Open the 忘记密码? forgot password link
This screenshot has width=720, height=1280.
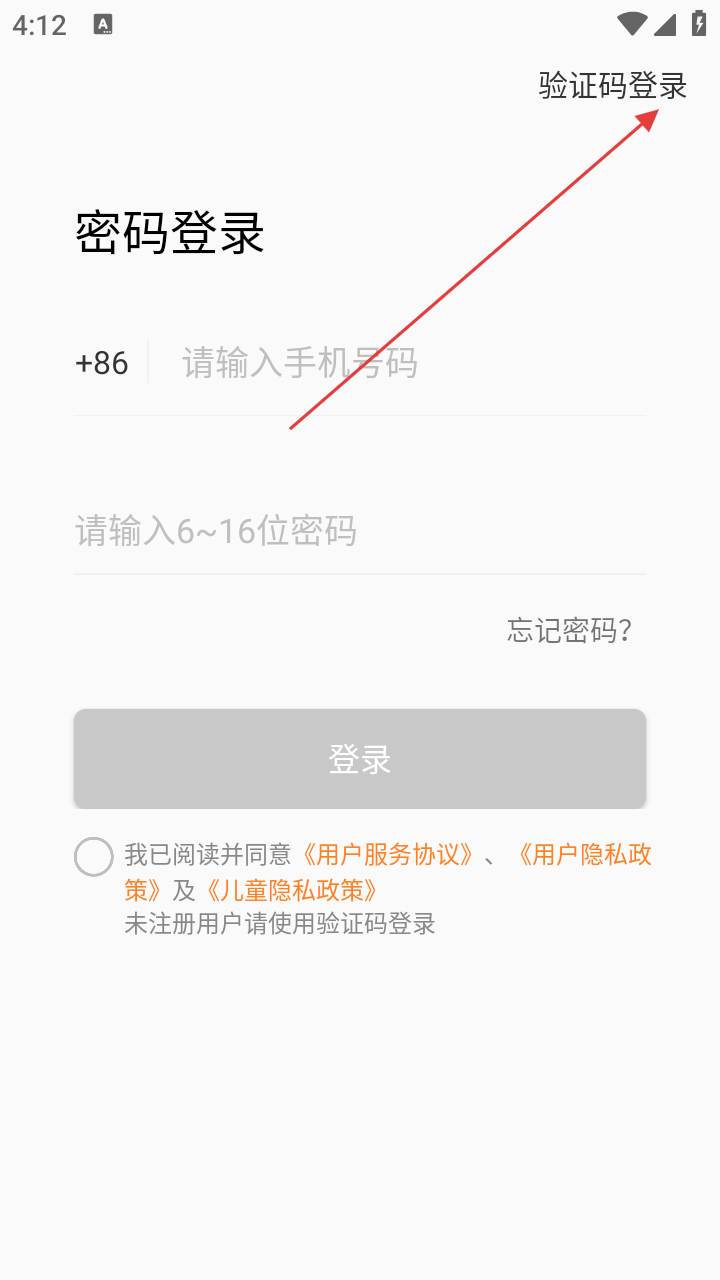570,630
